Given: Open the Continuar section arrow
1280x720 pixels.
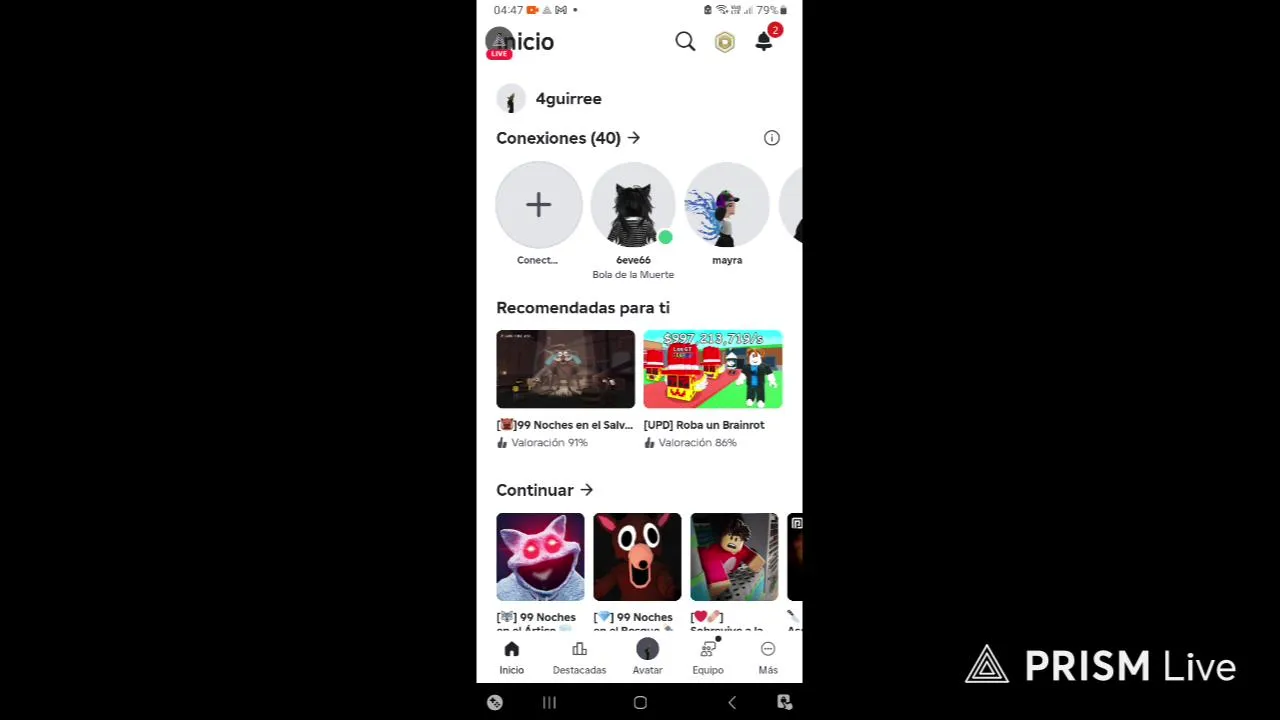Looking at the screenshot, I should click(586, 490).
